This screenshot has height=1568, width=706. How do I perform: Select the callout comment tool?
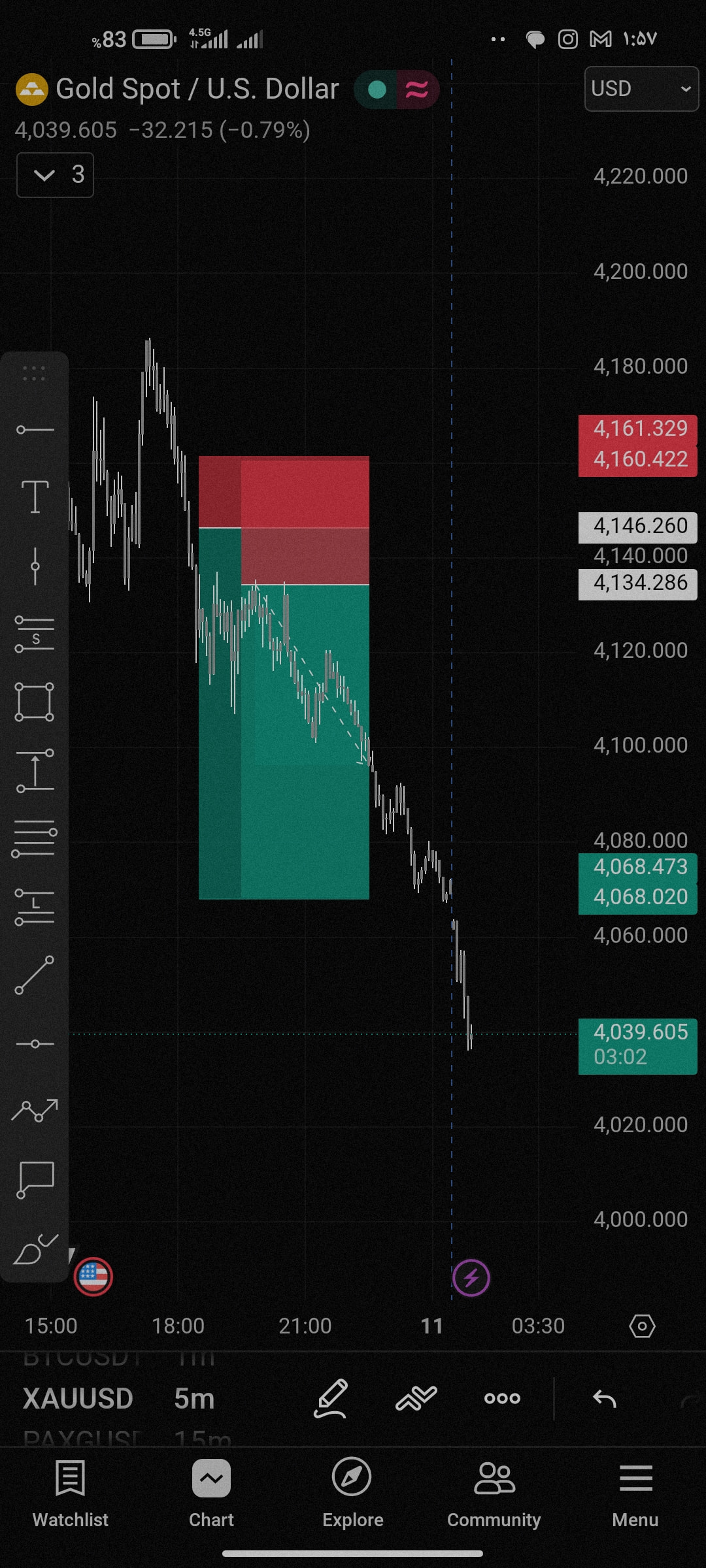(35, 1180)
